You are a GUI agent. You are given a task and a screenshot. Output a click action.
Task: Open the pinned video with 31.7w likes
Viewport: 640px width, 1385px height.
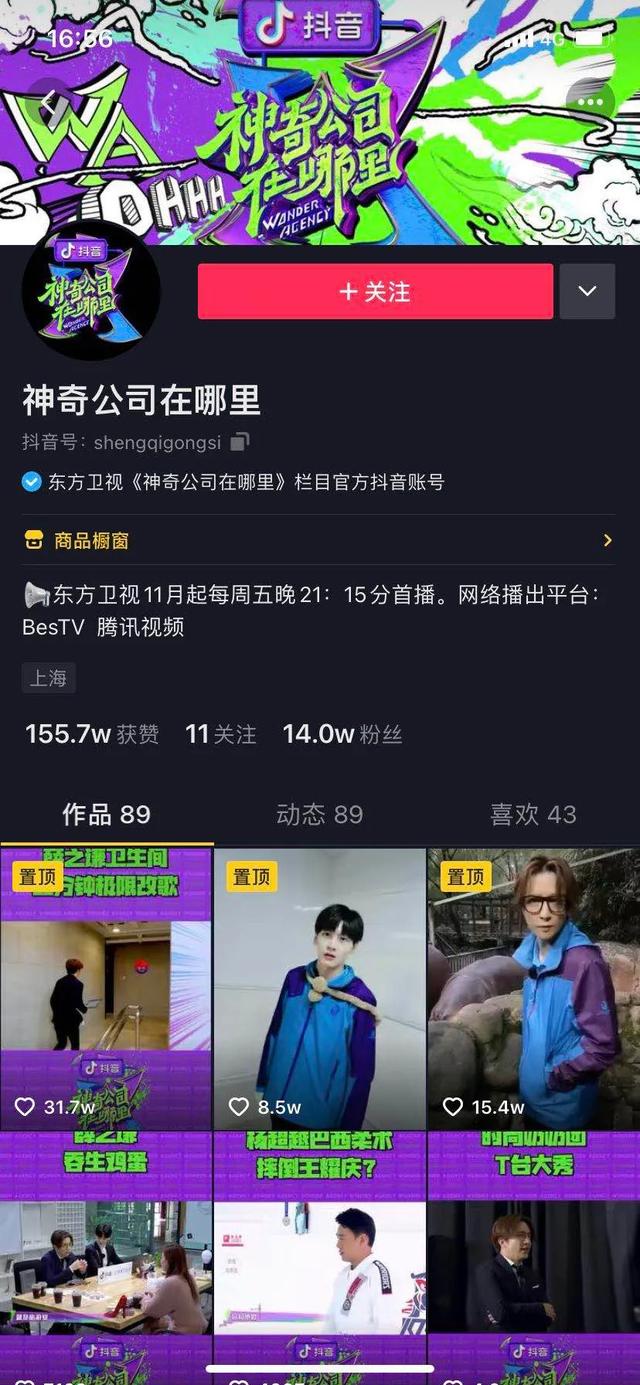(x=106, y=988)
